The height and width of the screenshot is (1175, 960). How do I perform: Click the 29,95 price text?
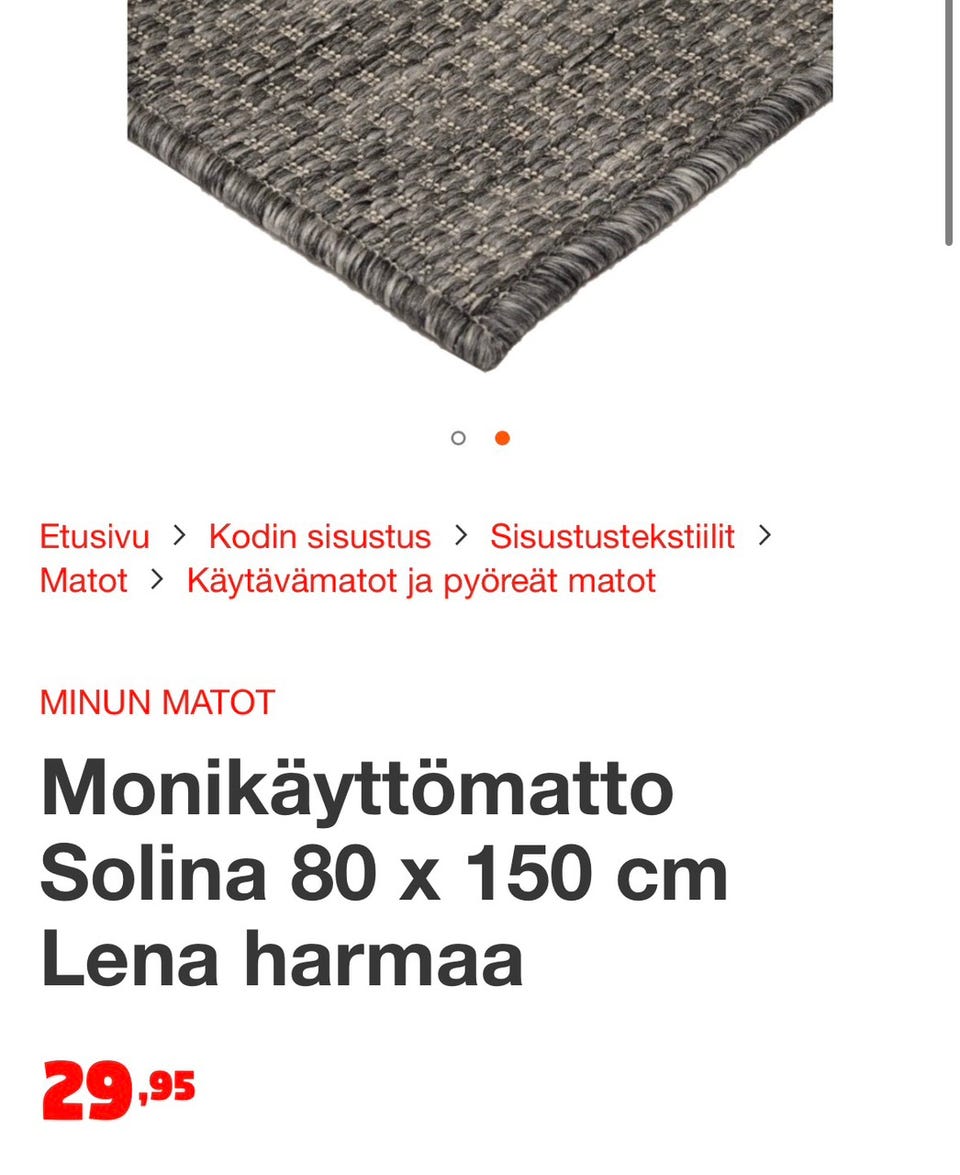(115, 1085)
